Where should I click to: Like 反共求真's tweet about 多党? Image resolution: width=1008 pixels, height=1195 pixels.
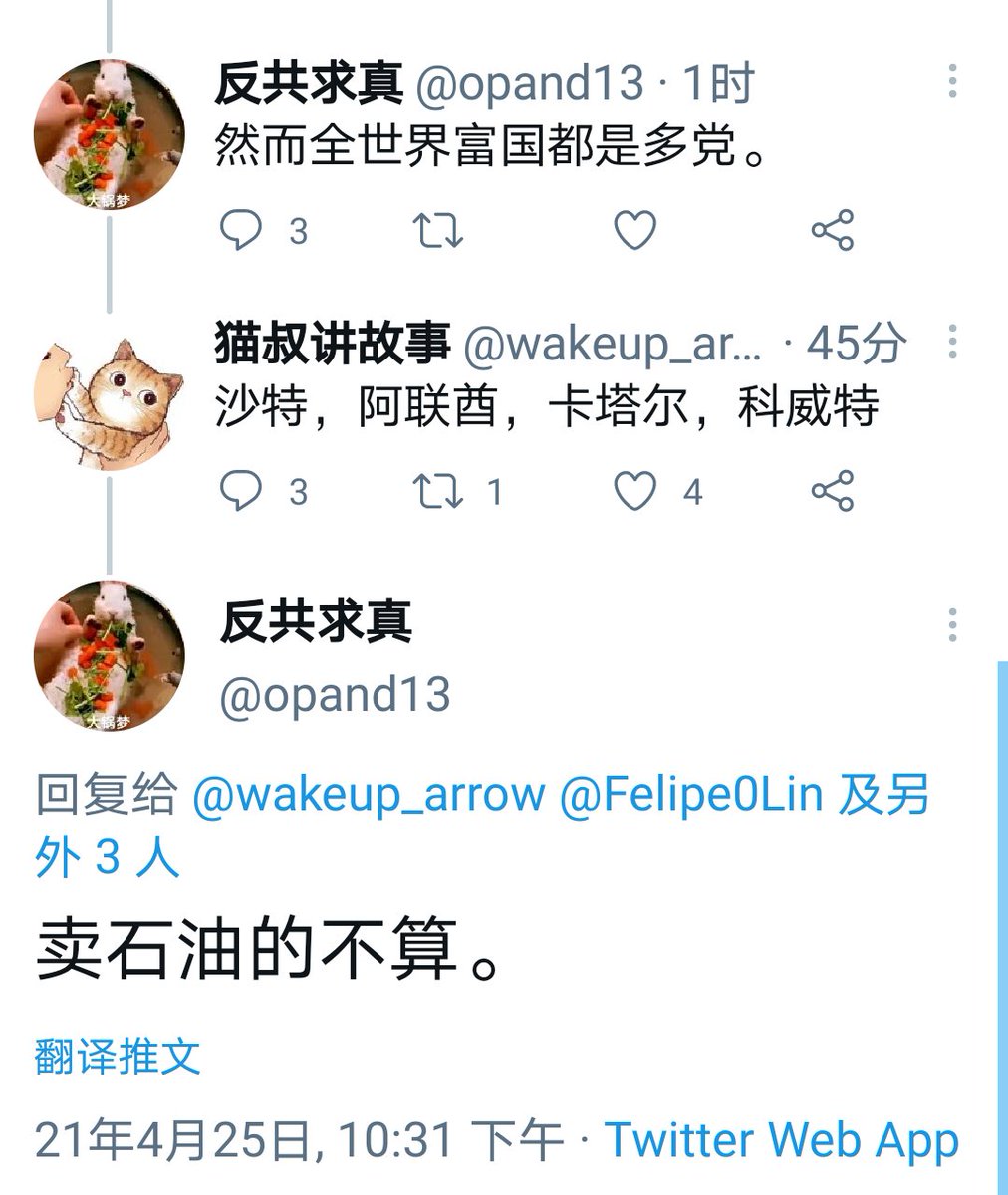(634, 231)
